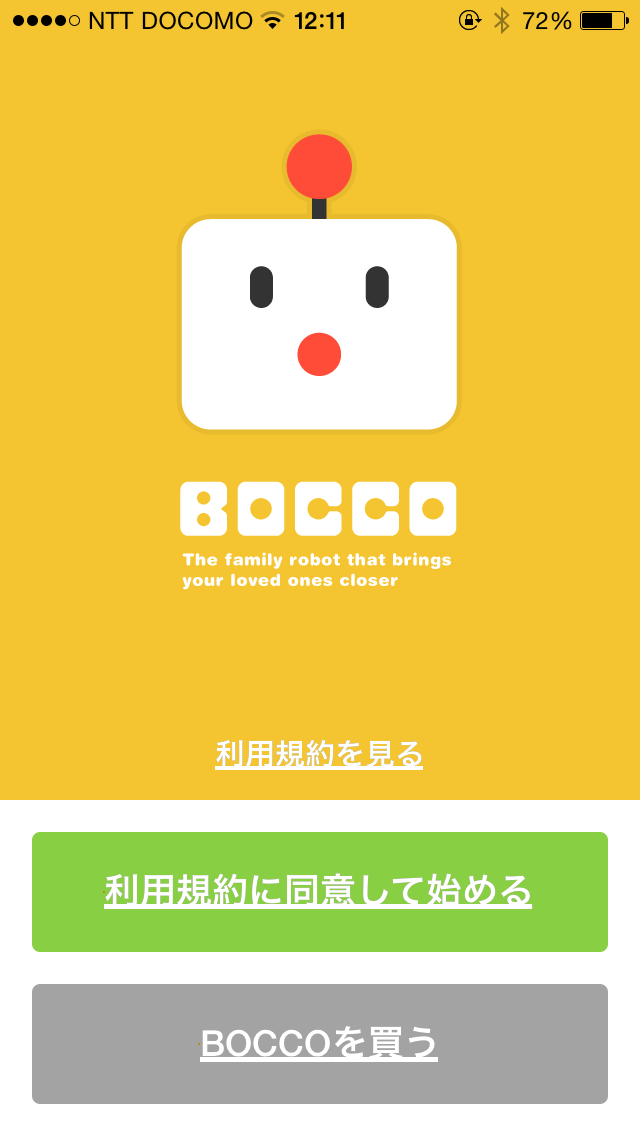Open the 利用規約を見る terms link
Viewport: 640px width, 1136px height.
(x=319, y=753)
